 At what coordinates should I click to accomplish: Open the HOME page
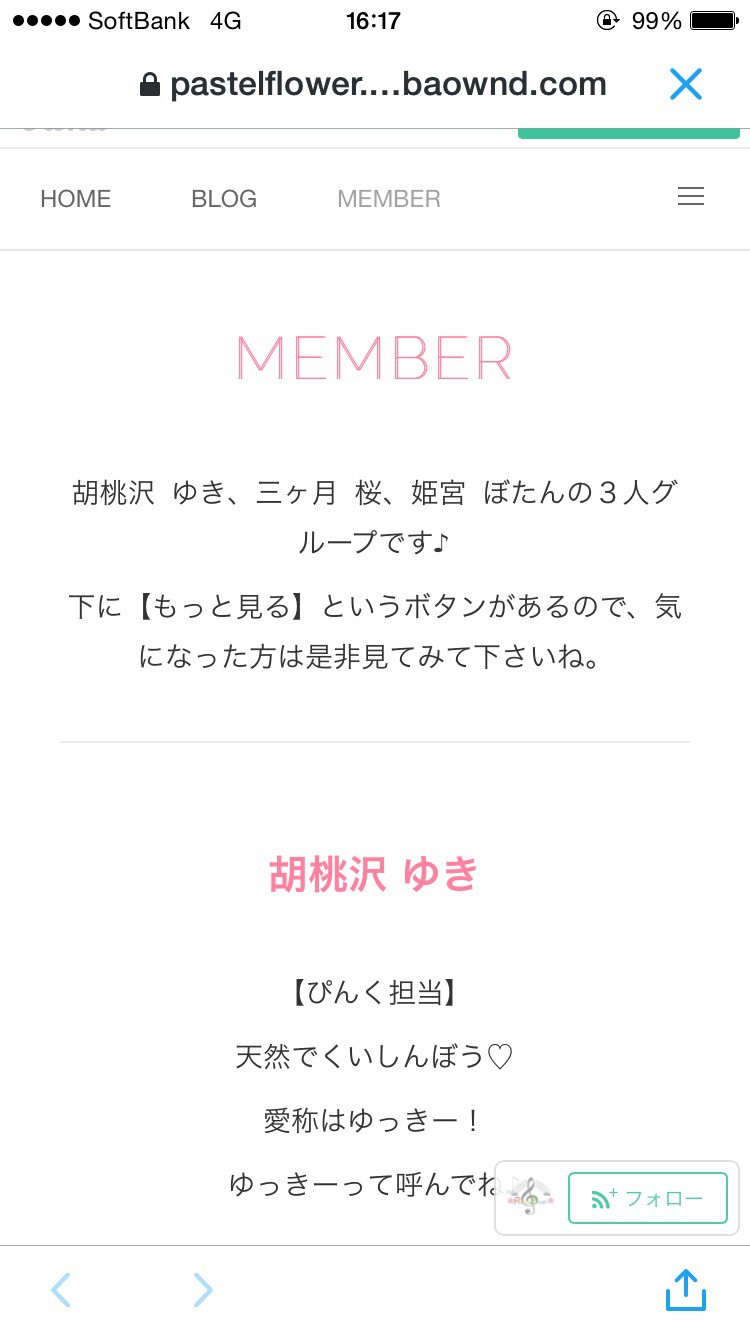[75, 199]
